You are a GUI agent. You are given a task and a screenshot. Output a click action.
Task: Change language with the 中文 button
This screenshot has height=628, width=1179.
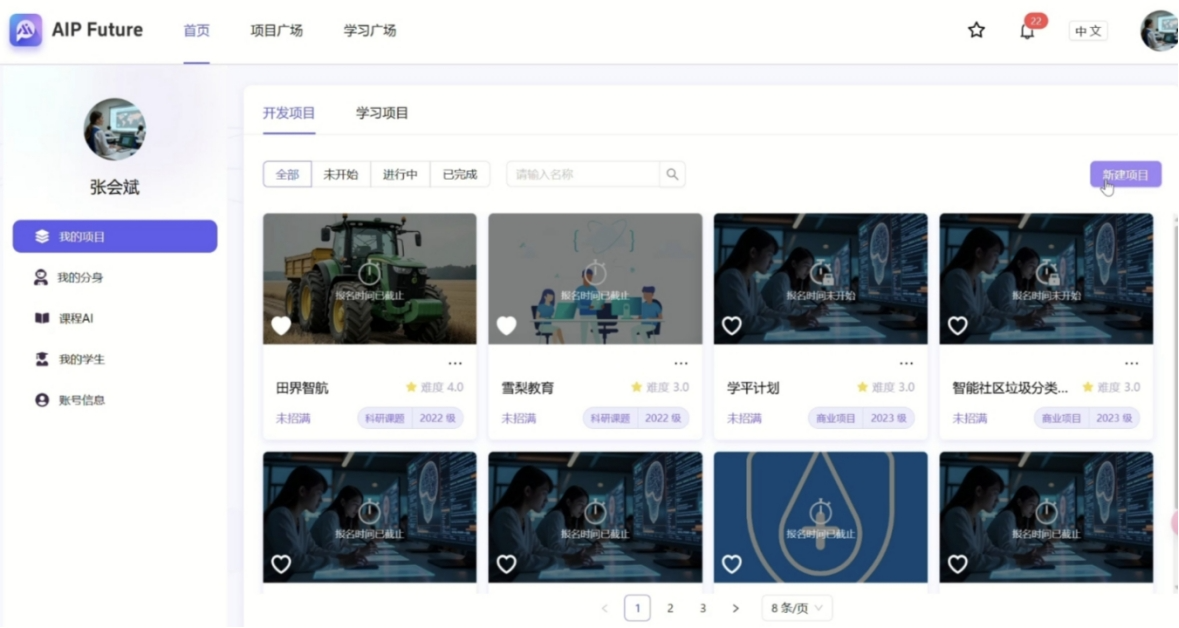tap(1088, 31)
